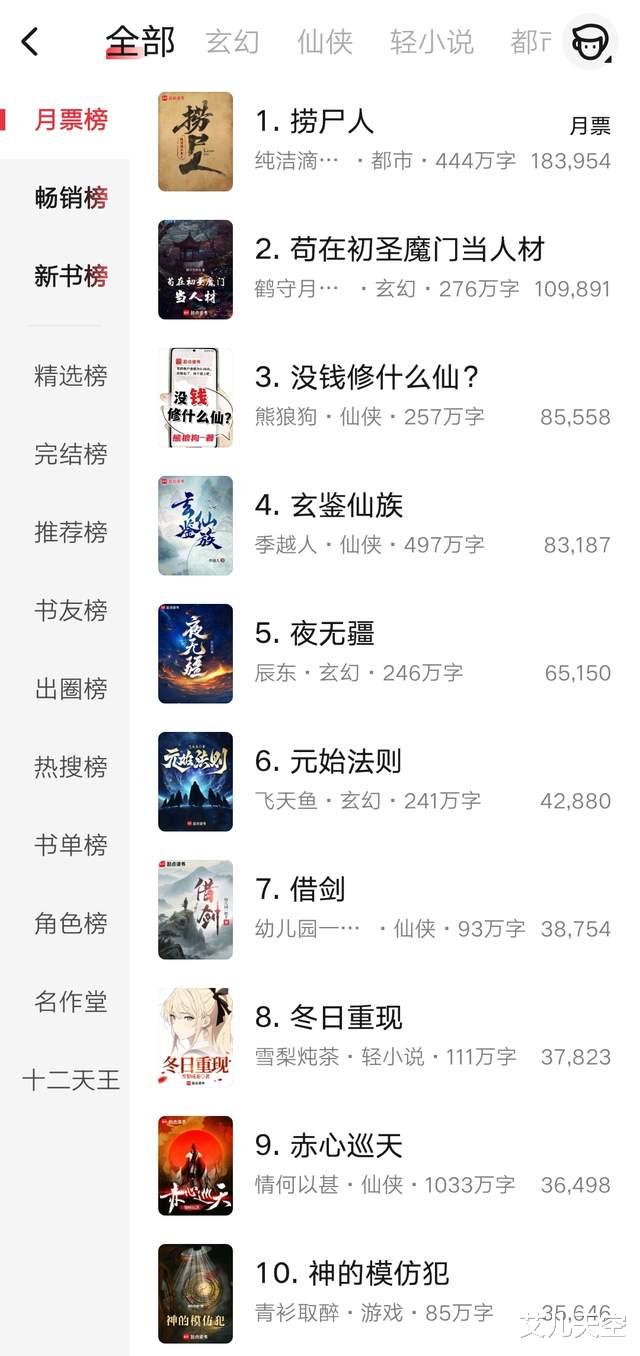Show the 热搜榜 ranking
Screen dimensions: 640x1356
(70, 767)
